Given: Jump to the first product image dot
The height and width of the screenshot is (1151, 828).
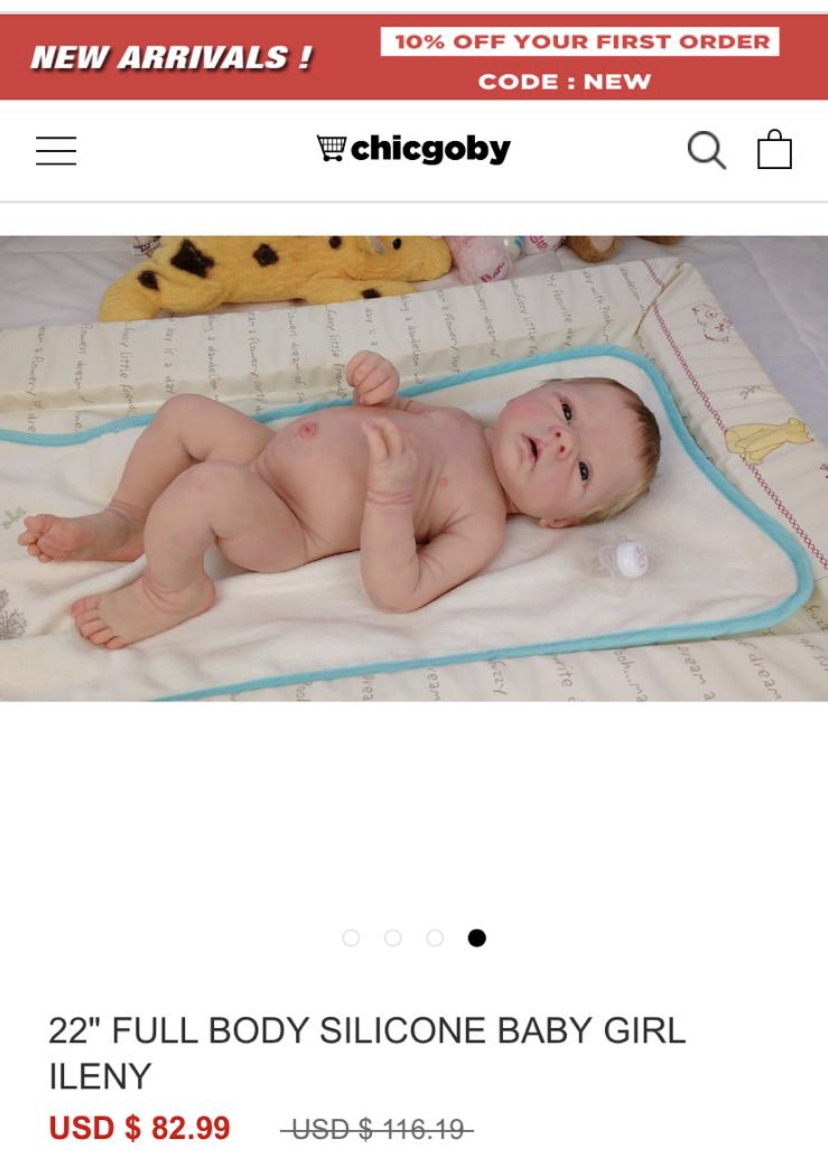Looking at the screenshot, I should 351,938.
